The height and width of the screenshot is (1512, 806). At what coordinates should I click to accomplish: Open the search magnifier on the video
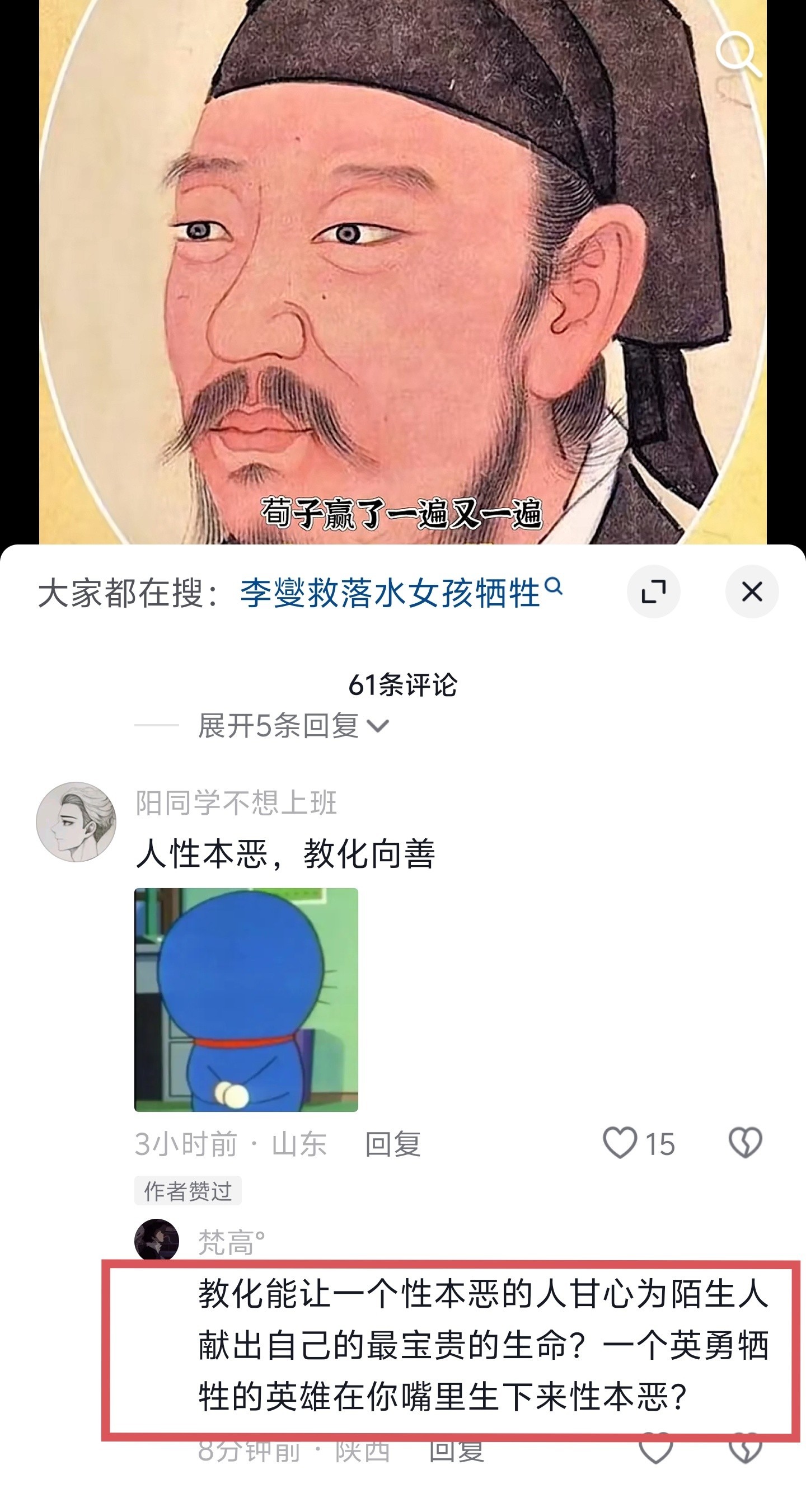click(738, 55)
